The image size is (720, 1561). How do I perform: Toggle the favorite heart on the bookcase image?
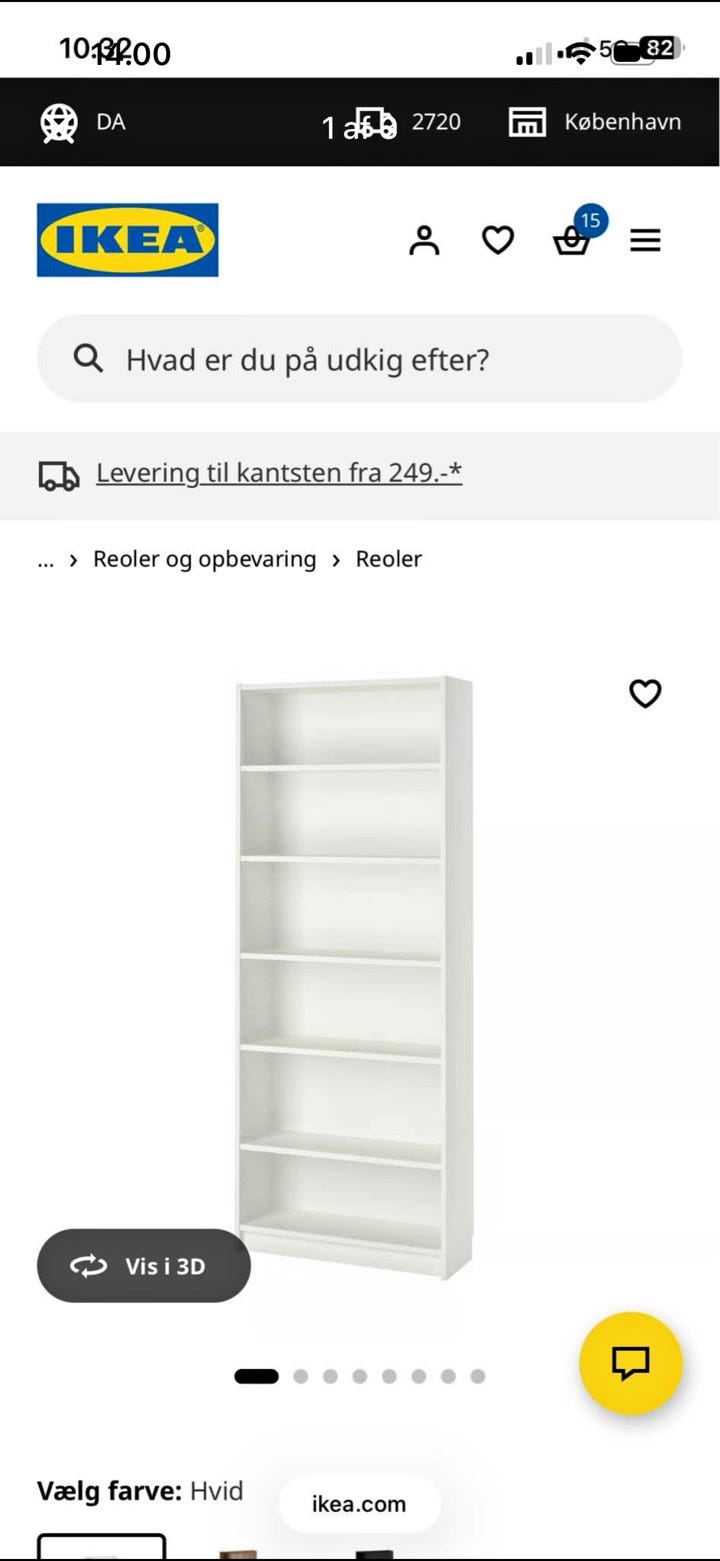coord(645,693)
